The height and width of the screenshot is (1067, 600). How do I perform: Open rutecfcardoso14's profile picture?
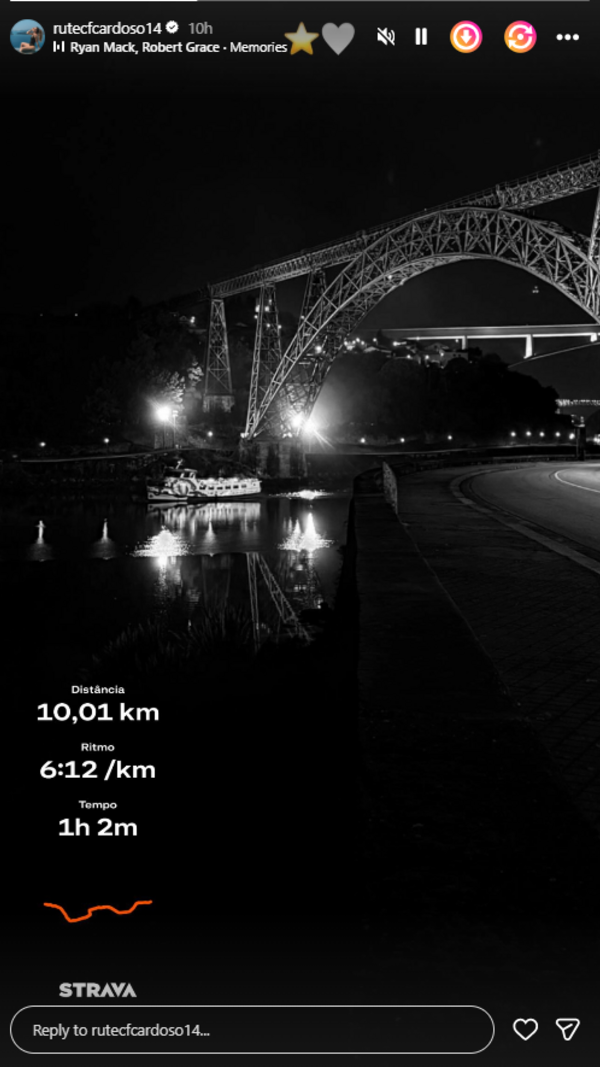click(x=27, y=36)
